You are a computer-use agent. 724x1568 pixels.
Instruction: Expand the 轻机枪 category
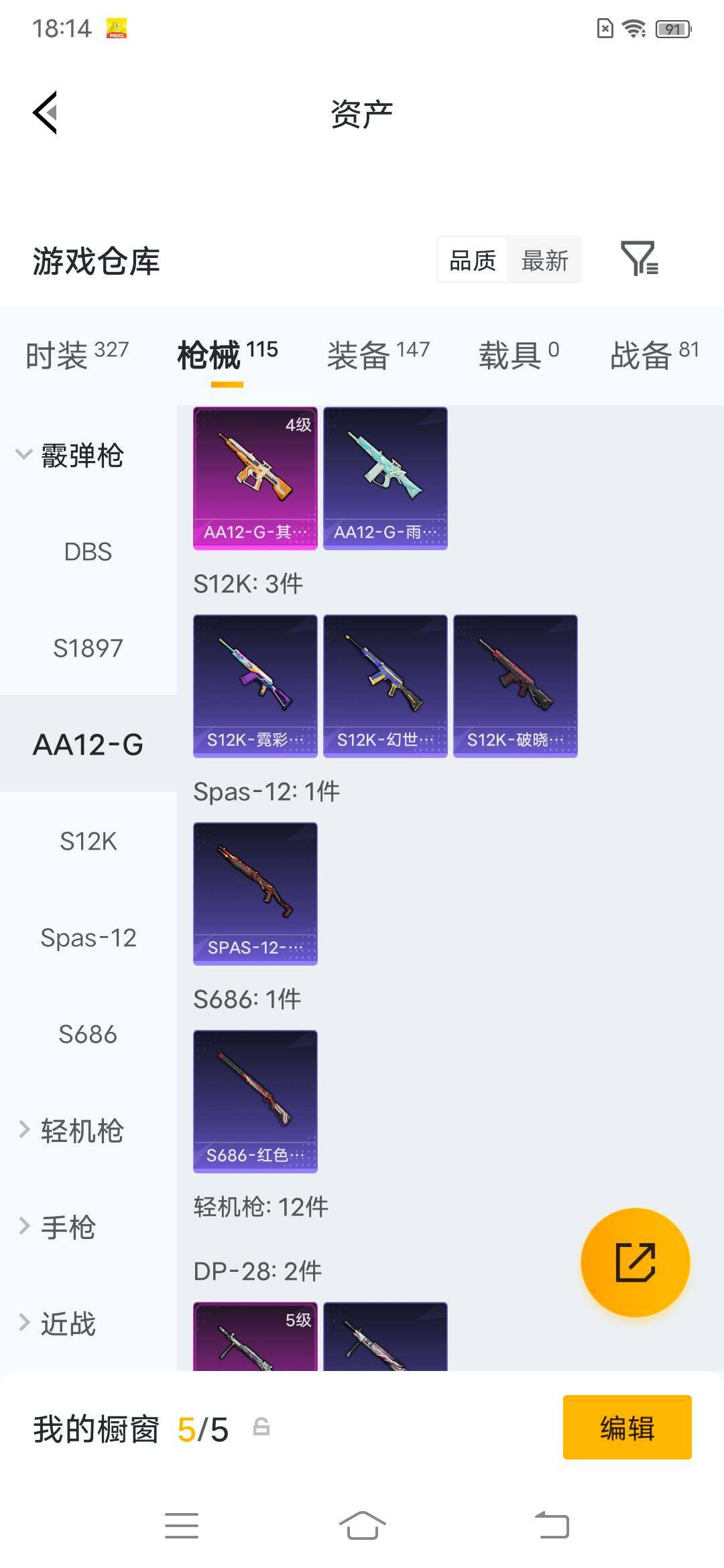(70, 1130)
